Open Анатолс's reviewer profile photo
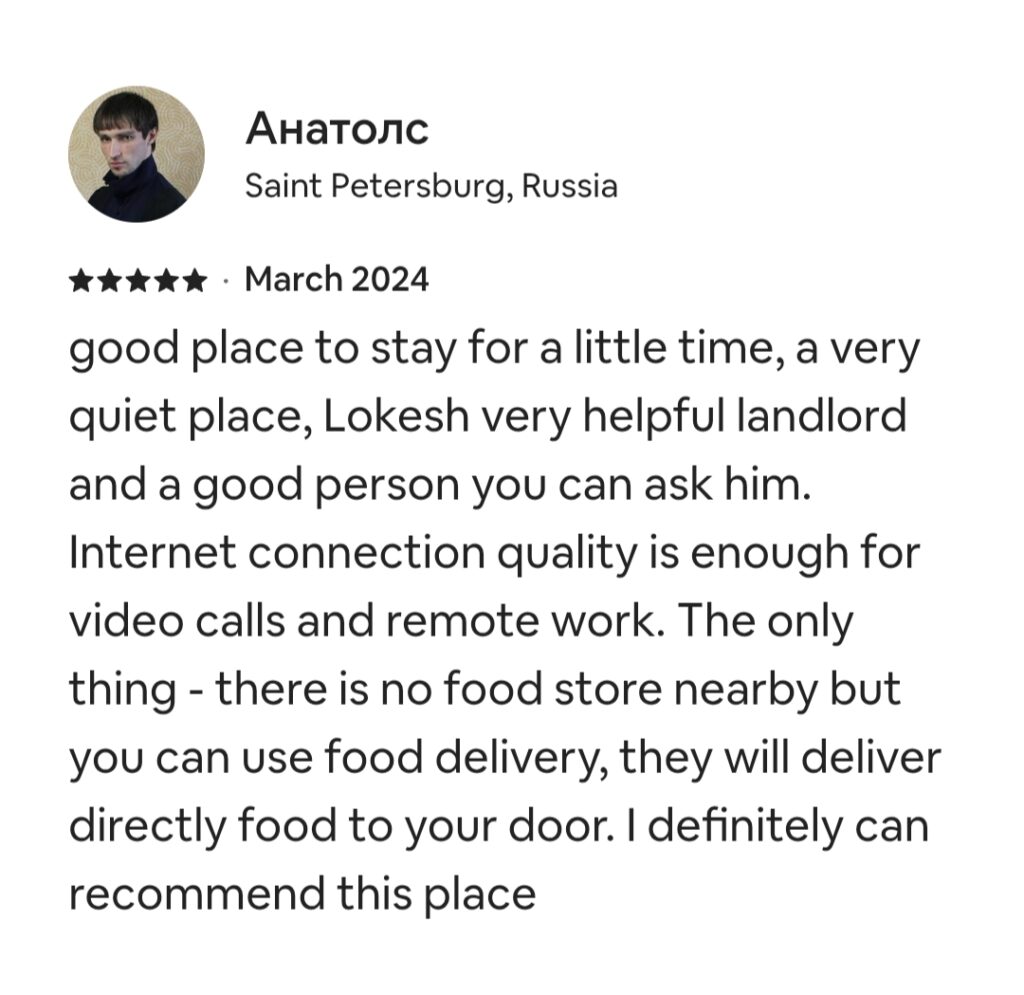 click(136, 154)
